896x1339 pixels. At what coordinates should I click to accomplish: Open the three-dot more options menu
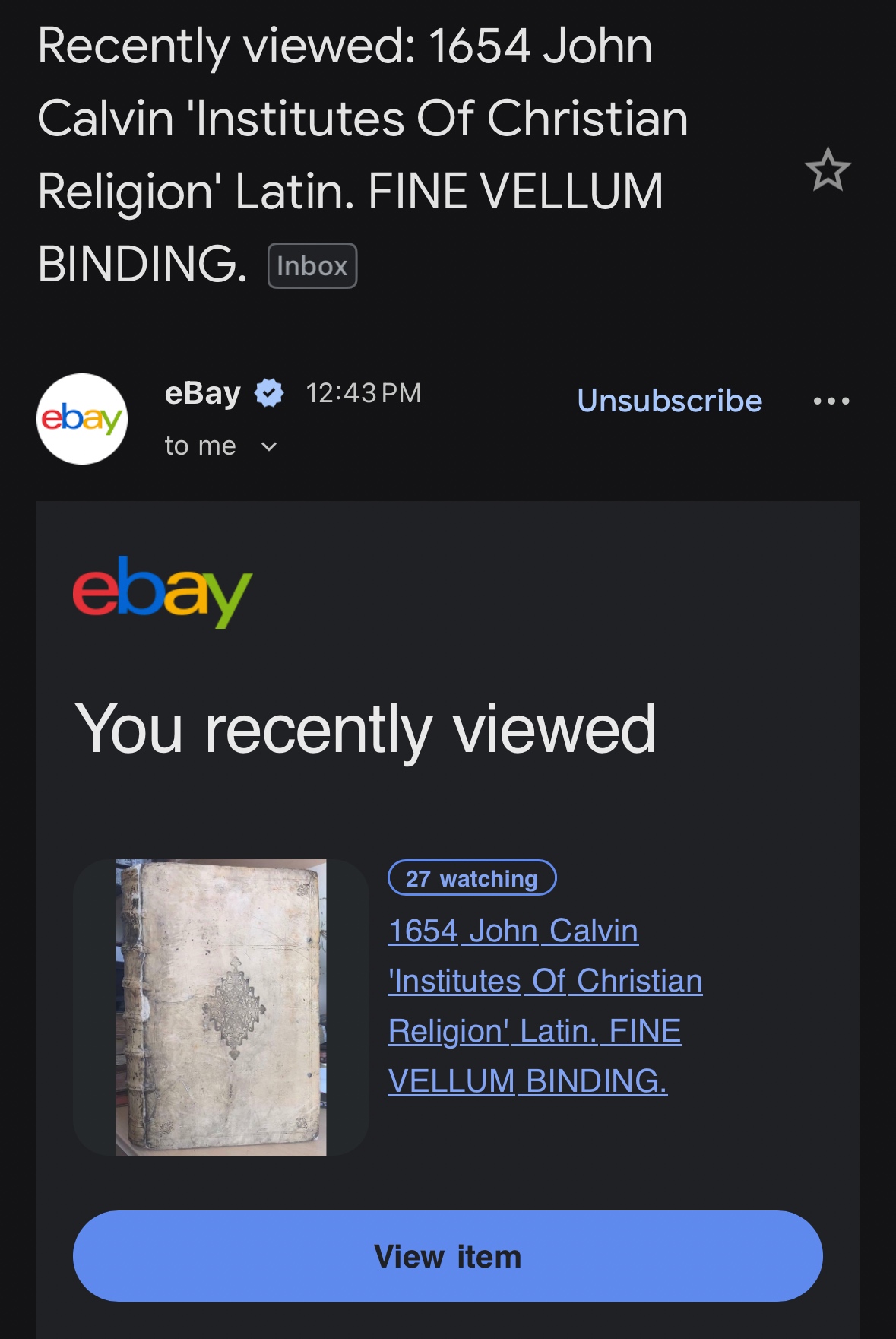(831, 401)
